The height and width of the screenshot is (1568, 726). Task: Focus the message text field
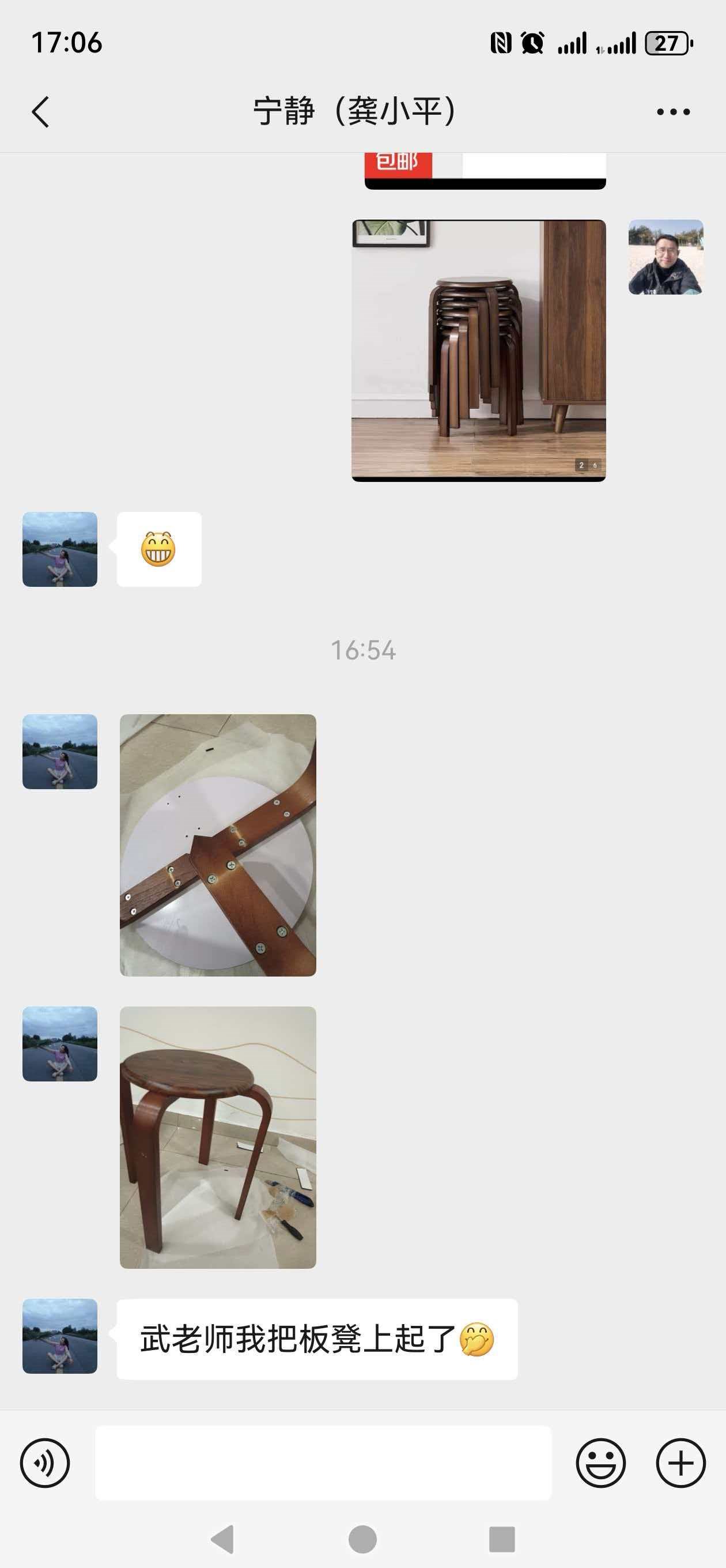pos(323,1462)
